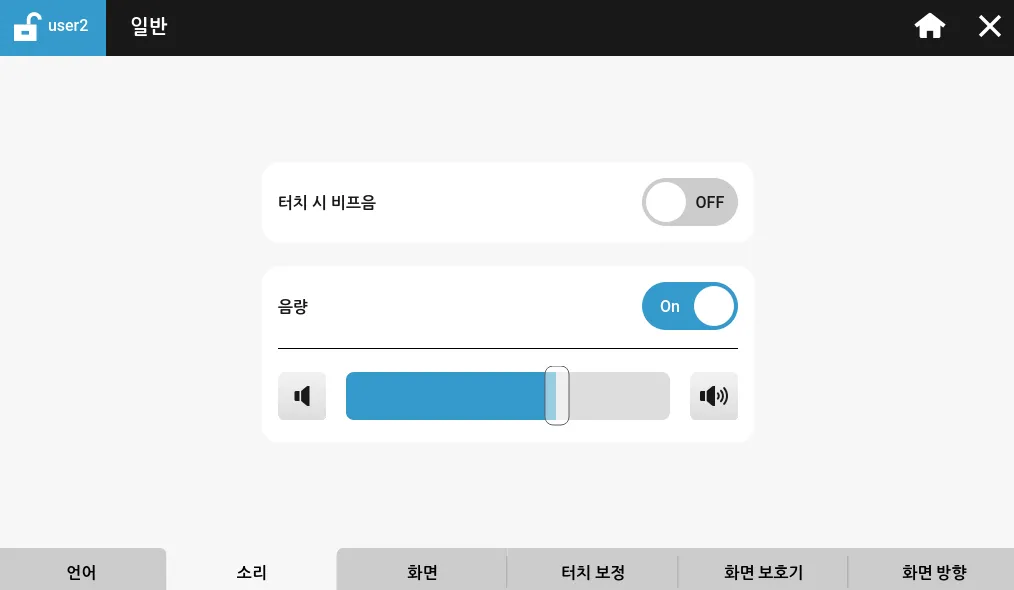Open the 화면 보호기 tab

click(x=763, y=572)
